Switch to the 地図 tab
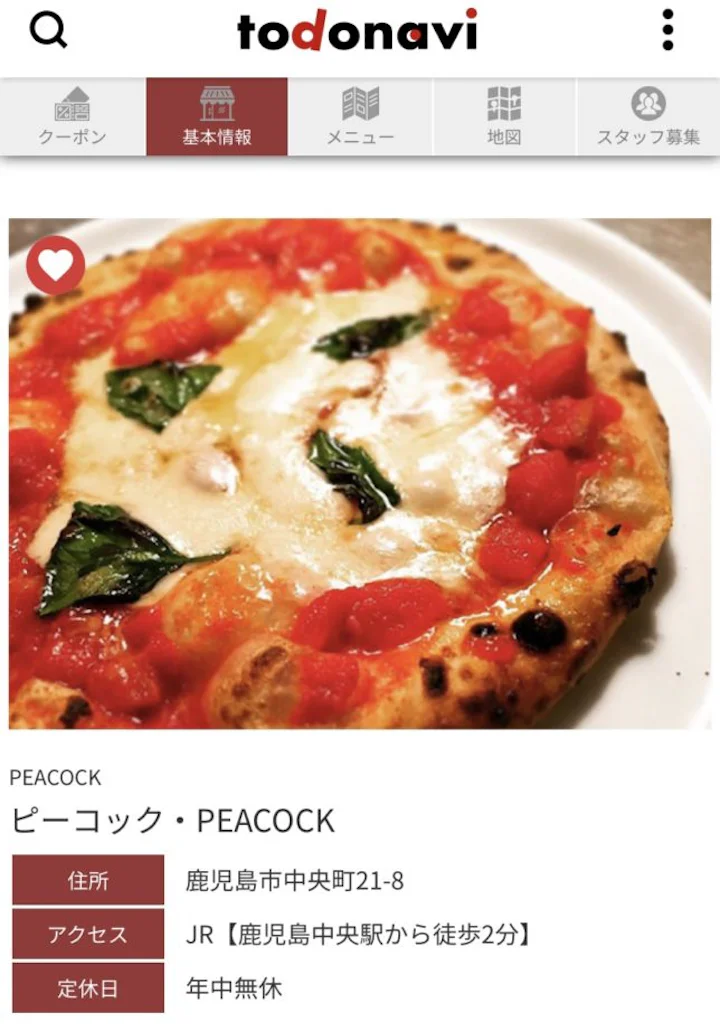 click(504, 116)
